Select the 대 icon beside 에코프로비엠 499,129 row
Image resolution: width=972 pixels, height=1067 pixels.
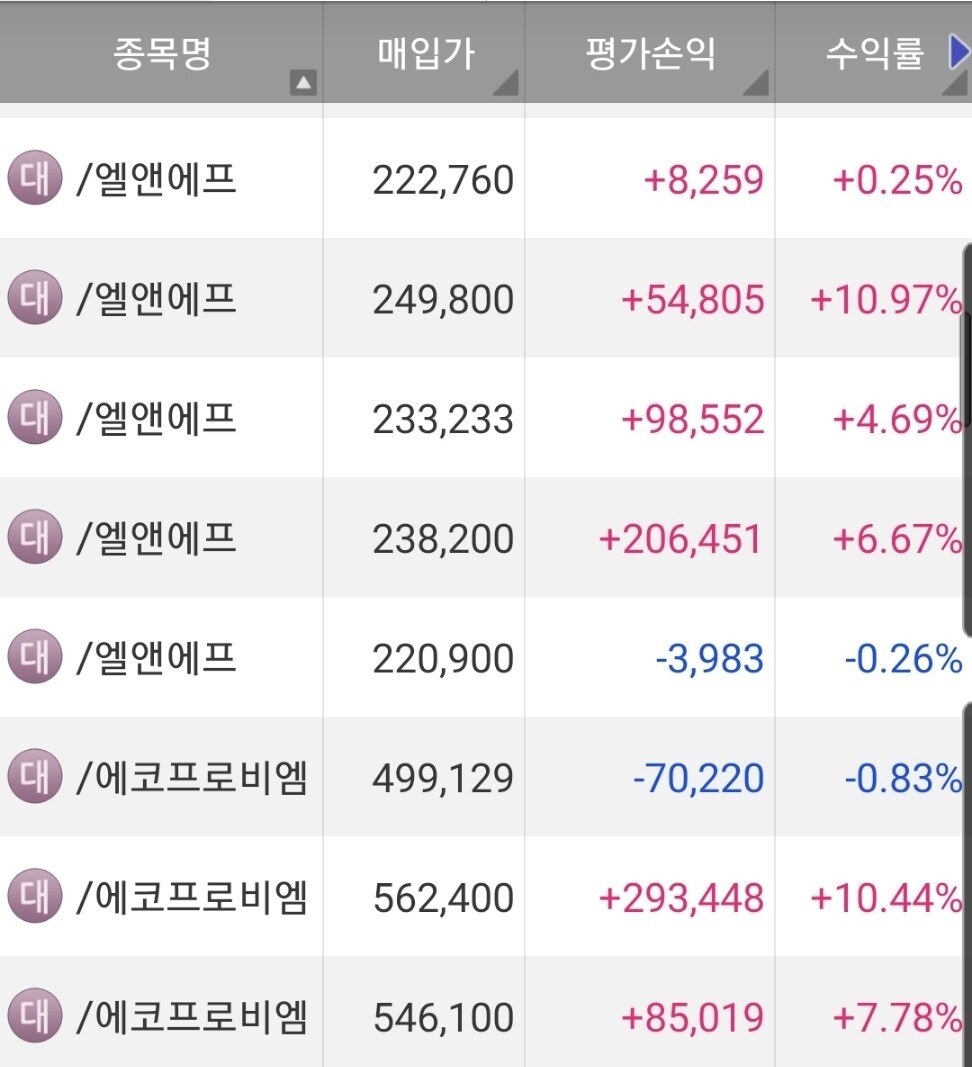click(34, 777)
